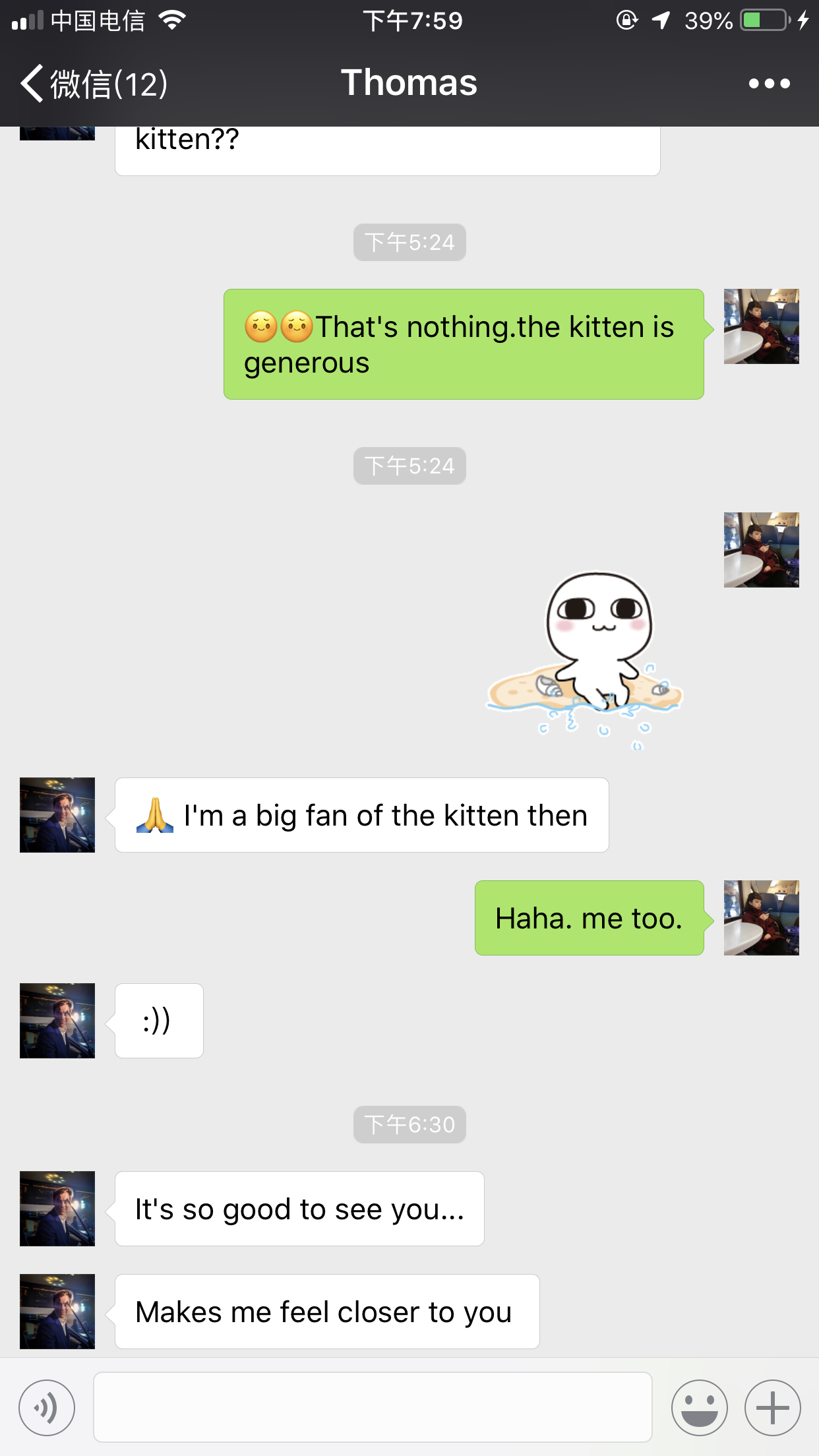Image resolution: width=819 pixels, height=1456 pixels.
Task: Tap the white blob sticker on the beach
Action: pos(584,661)
